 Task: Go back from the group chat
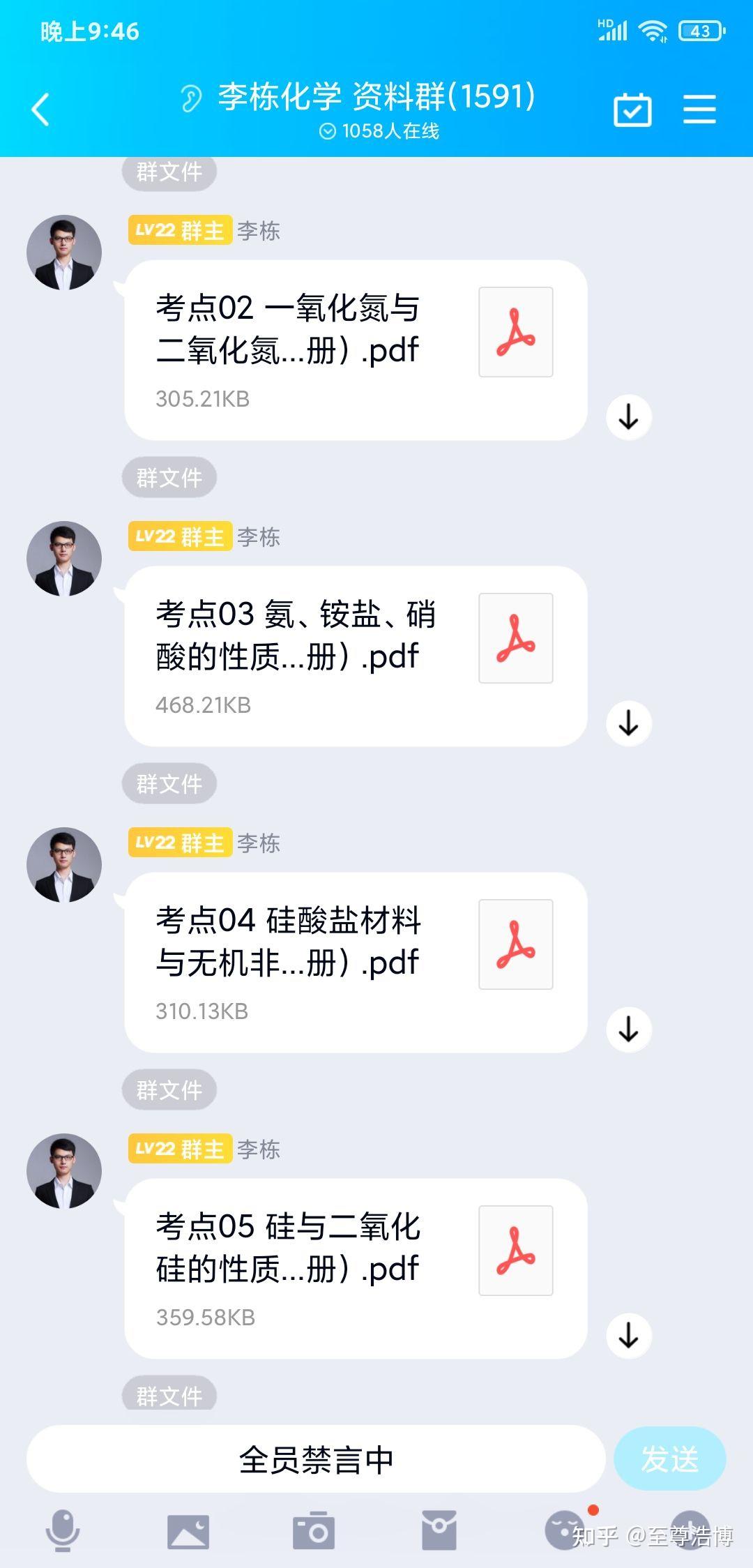click(x=40, y=110)
